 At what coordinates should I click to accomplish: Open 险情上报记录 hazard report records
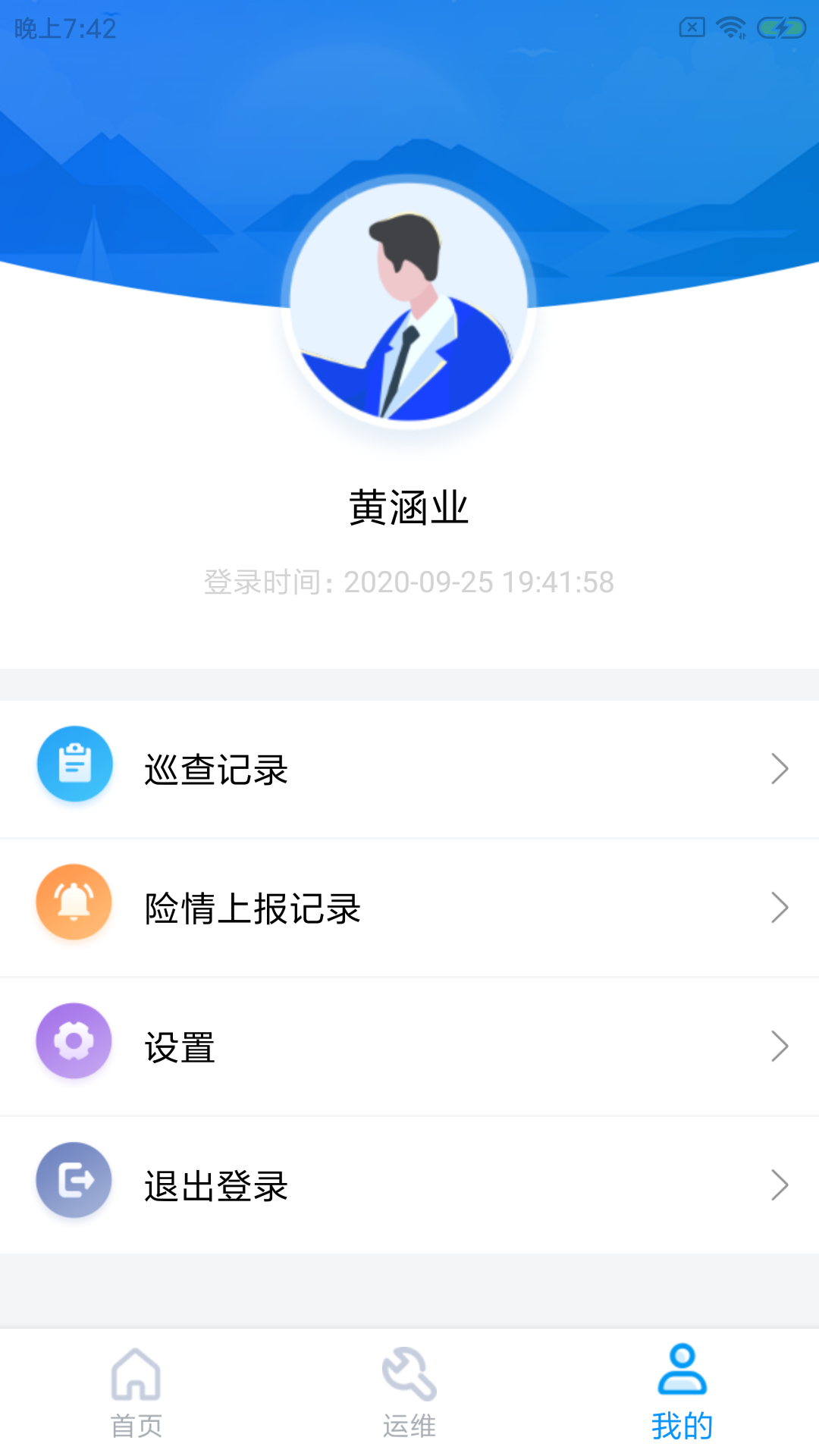(x=409, y=908)
